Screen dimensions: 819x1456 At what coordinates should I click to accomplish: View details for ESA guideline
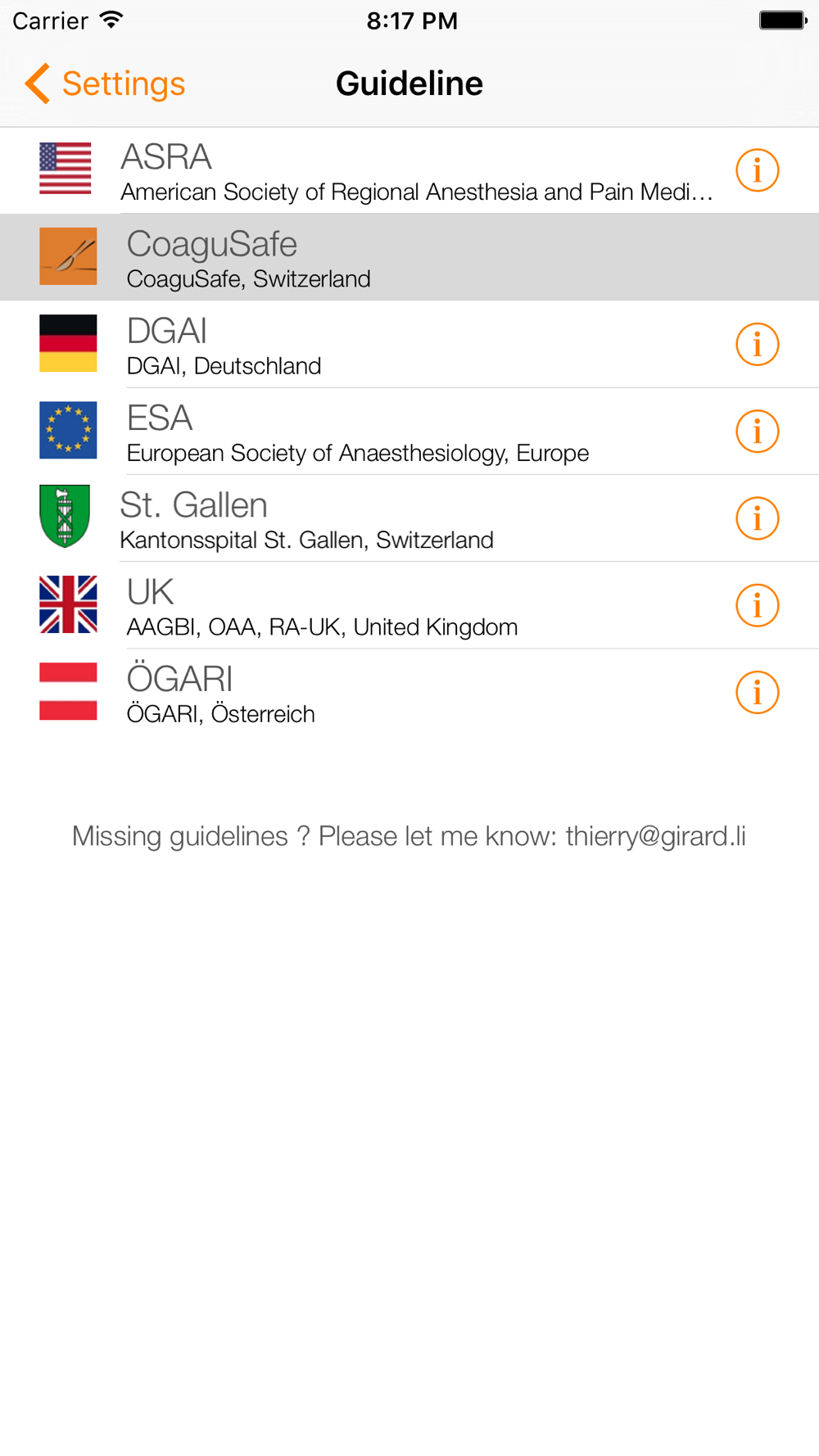(x=757, y=432)
